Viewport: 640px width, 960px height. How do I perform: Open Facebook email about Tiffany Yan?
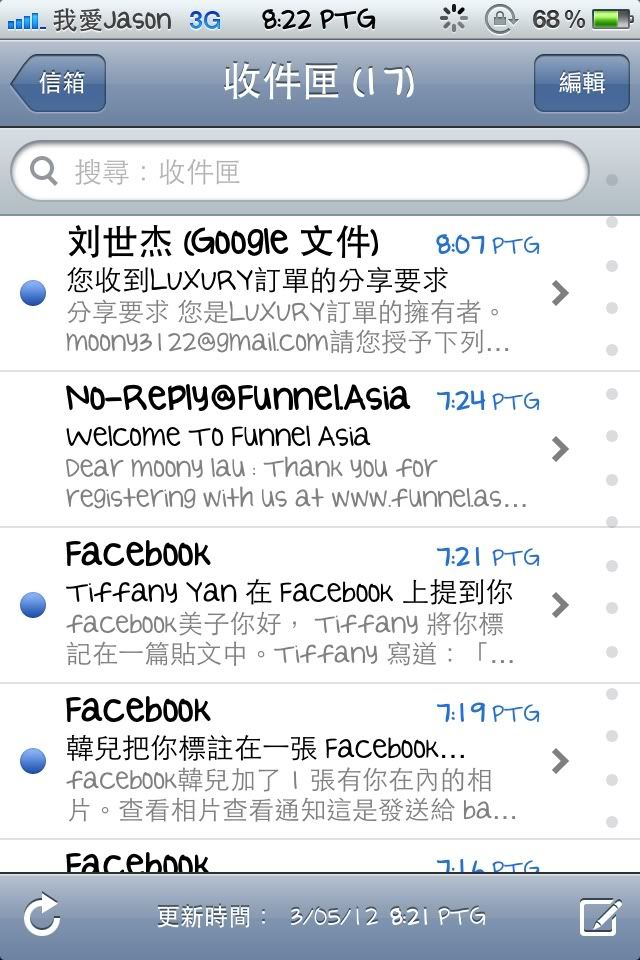pos(300,605)
